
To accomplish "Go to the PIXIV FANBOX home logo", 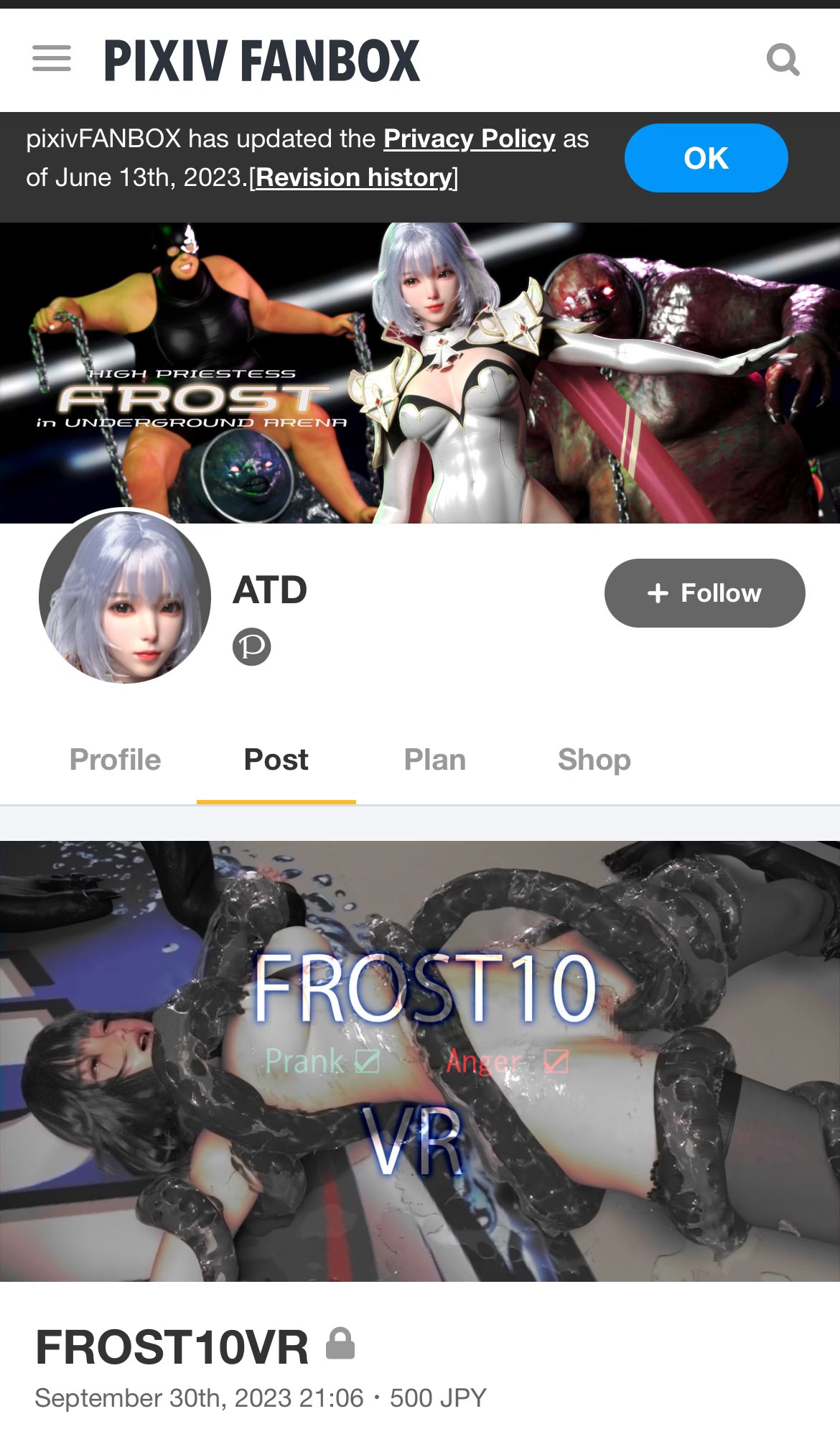I will [x=262, y=60].
